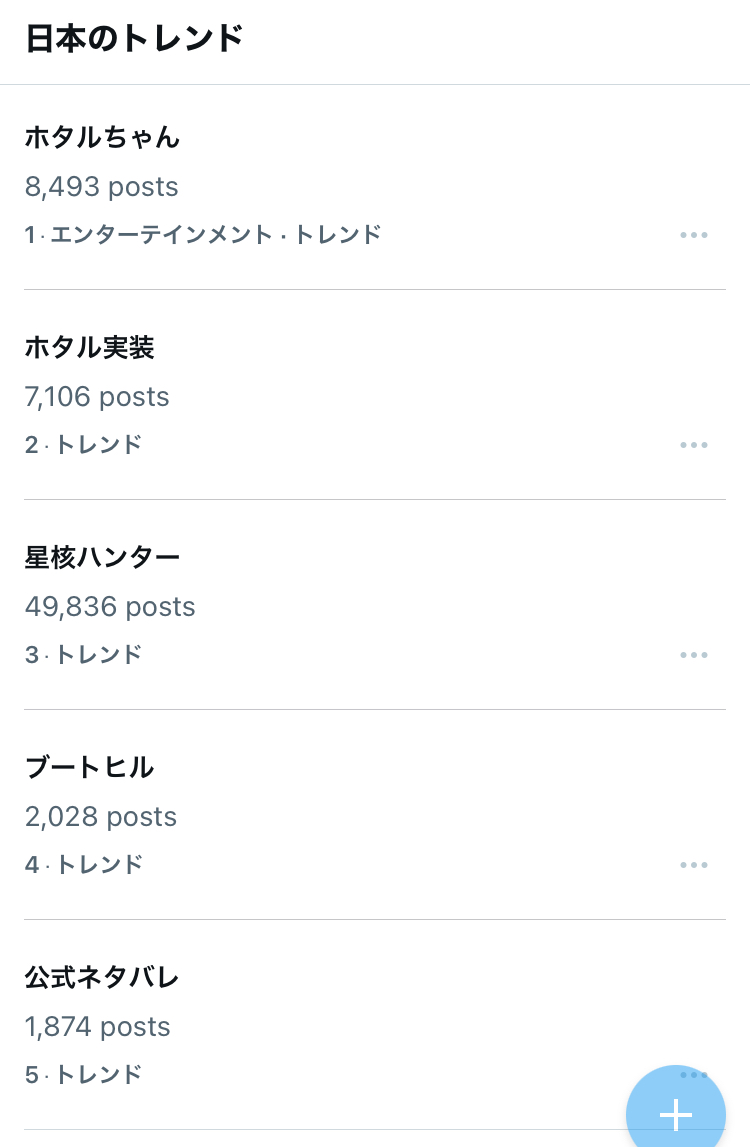Open the 公式ネタバレ trend
This screenshot has width=750, height=1147.
click(x=102, y=977)
